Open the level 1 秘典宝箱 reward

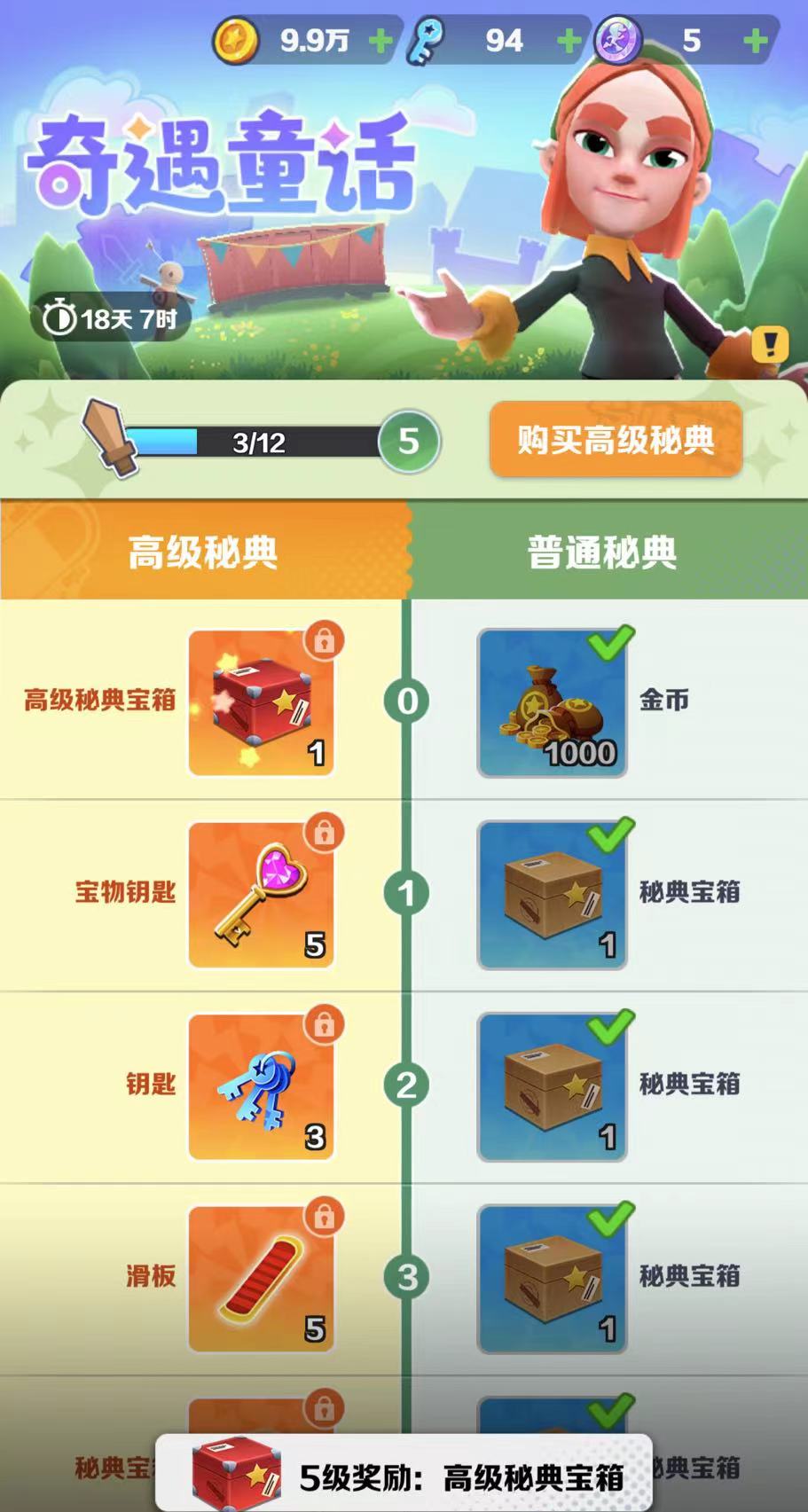click(x=553, y=894)
